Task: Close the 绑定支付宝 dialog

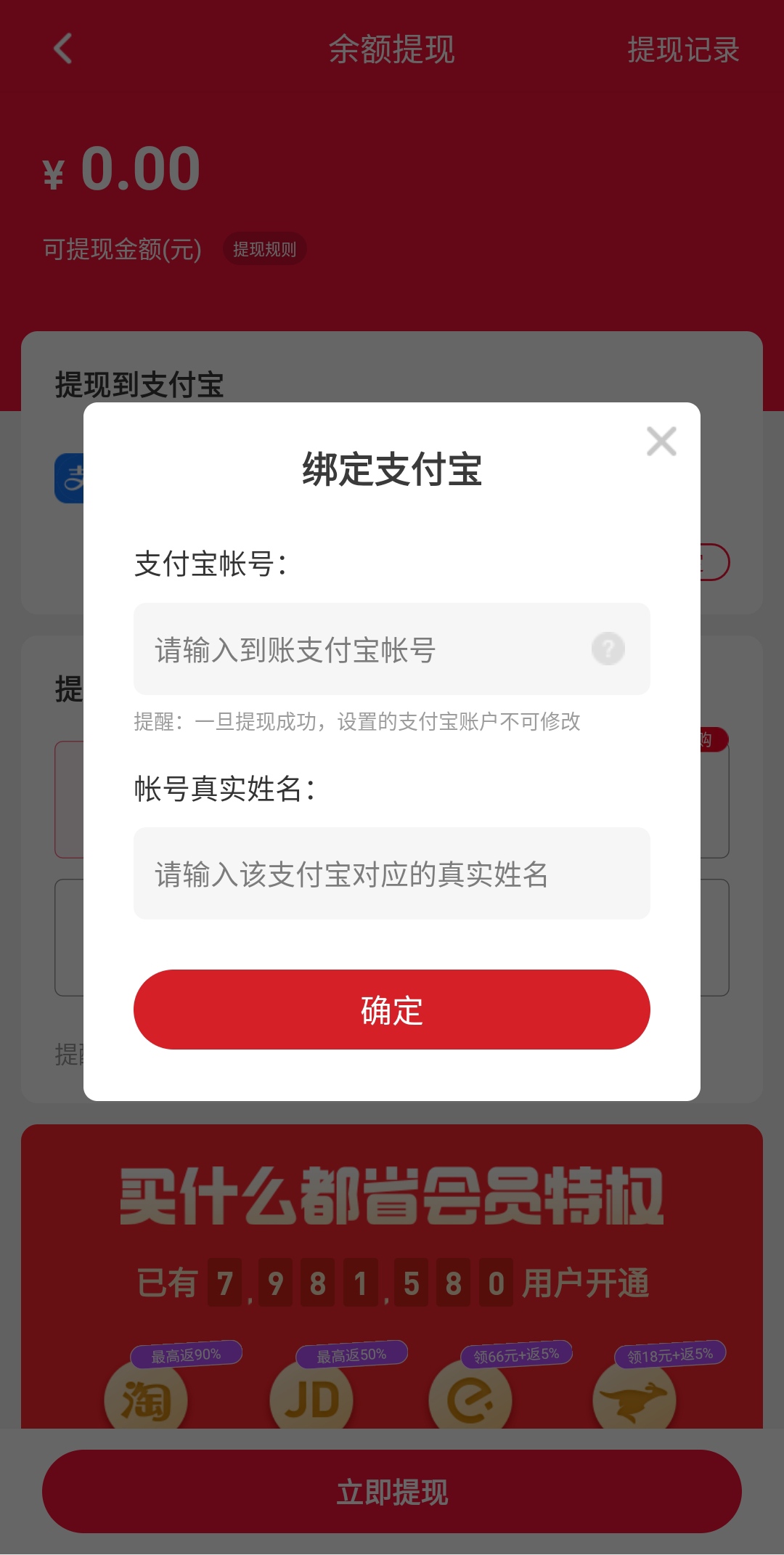Action: coord(661,442)
